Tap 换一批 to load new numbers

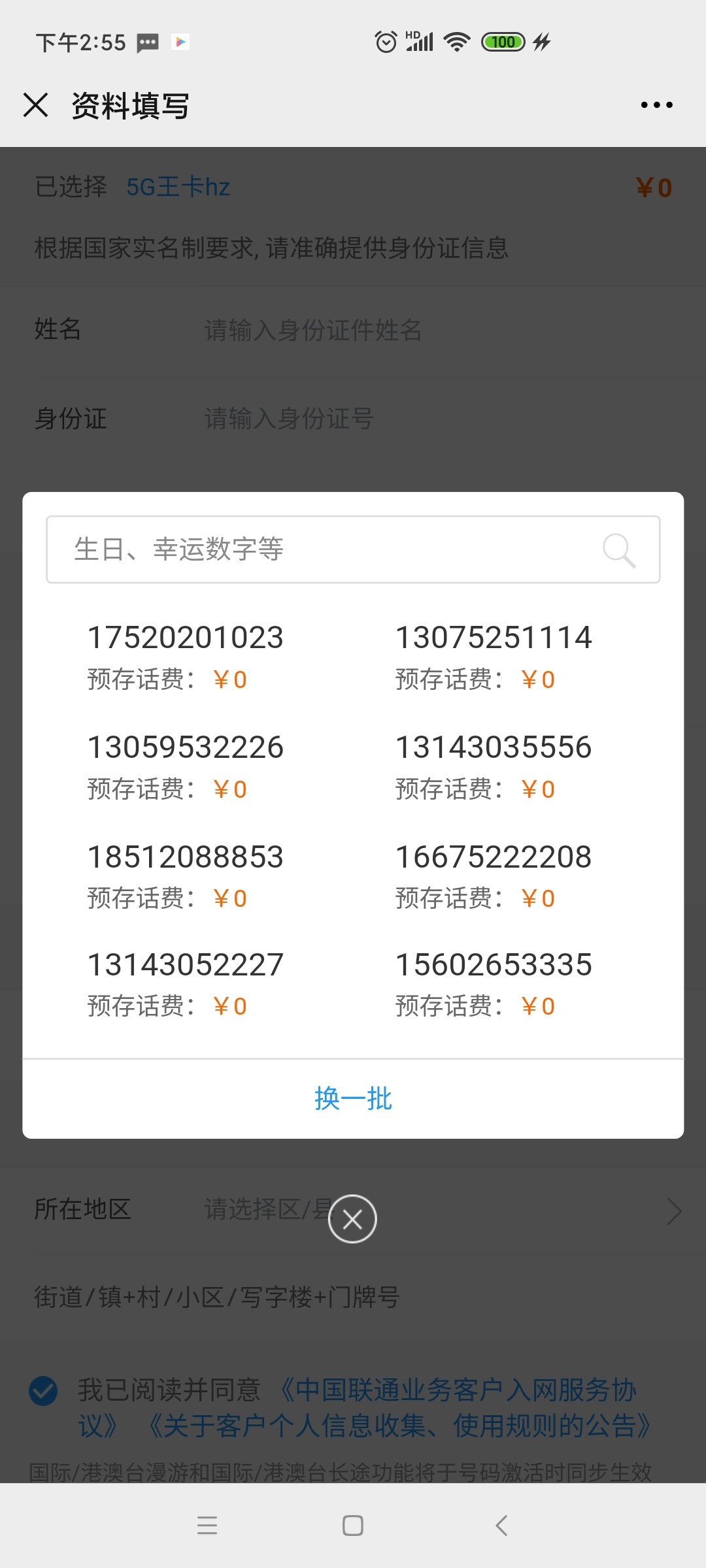[353, 1099]
